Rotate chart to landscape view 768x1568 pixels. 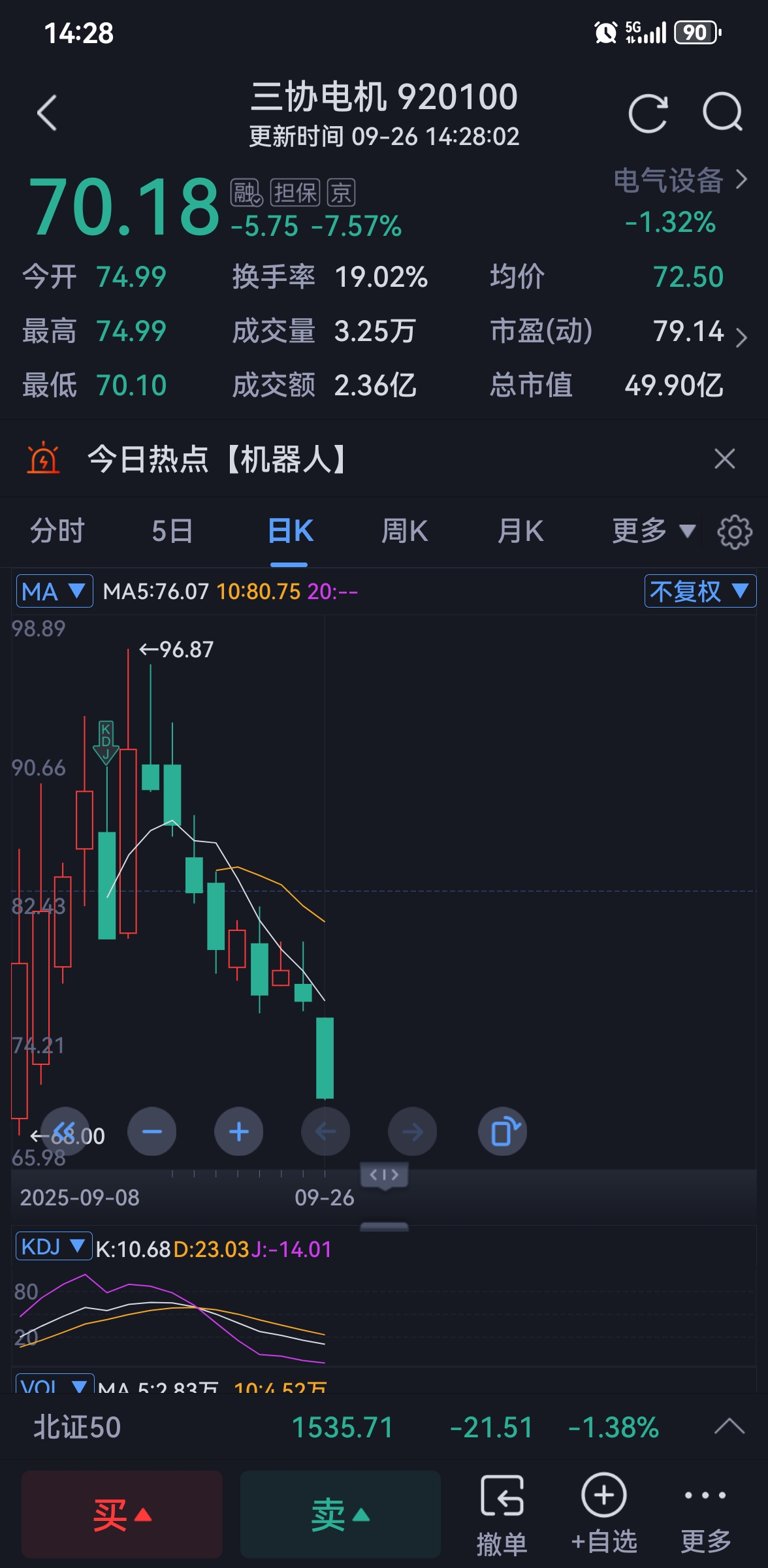[x=503, y=1132]
